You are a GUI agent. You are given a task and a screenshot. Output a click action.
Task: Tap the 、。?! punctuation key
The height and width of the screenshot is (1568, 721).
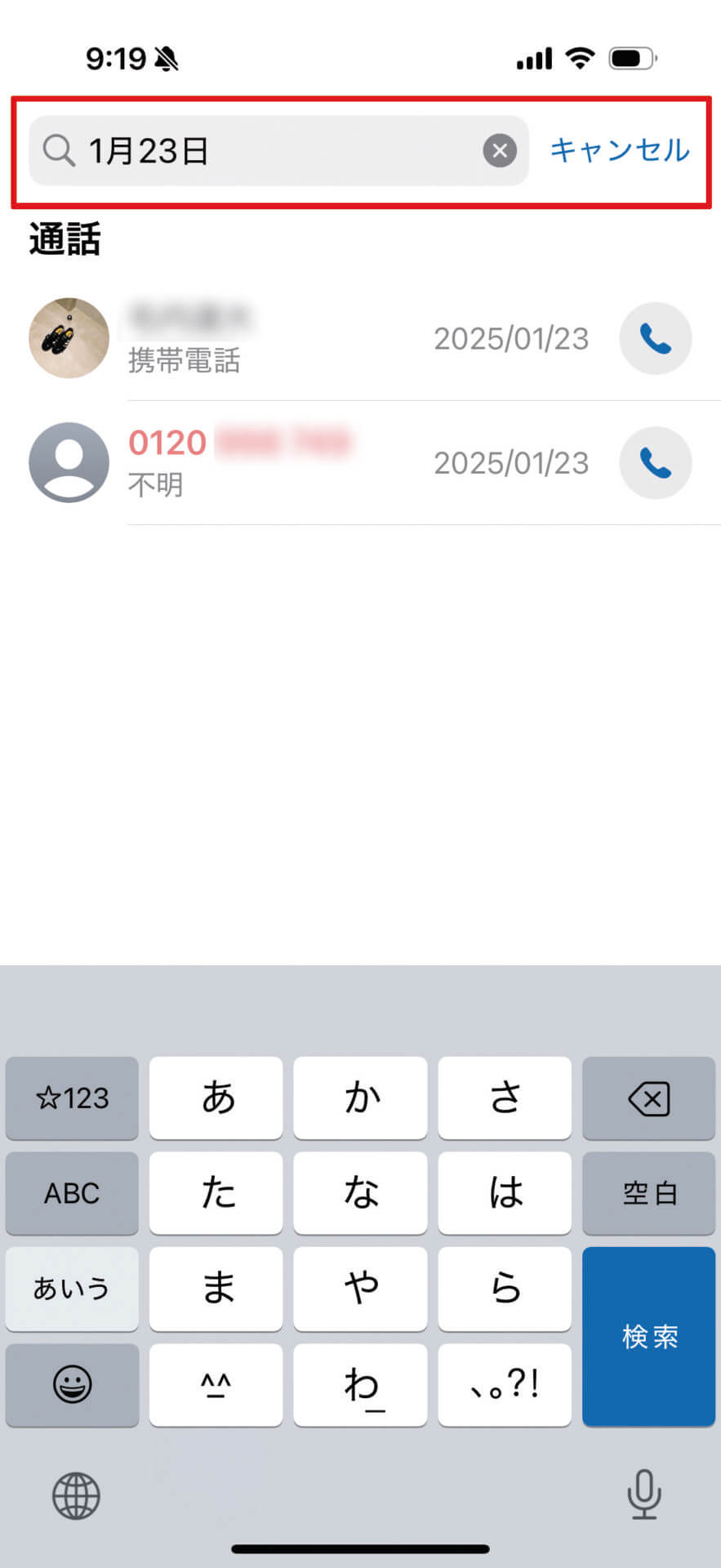pyautogui.click(x=505, y=1386)
